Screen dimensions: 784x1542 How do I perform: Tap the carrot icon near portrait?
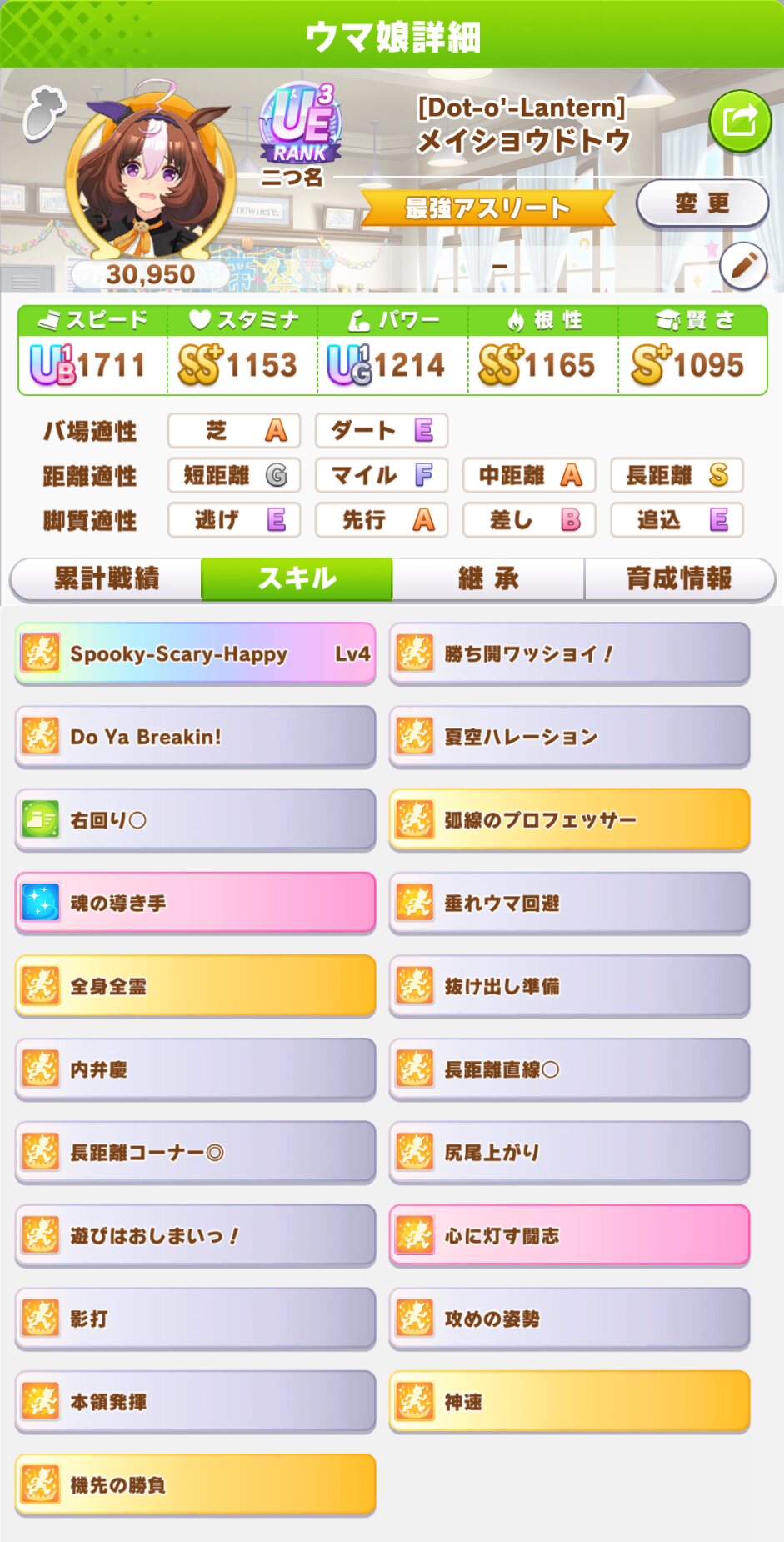42,113
